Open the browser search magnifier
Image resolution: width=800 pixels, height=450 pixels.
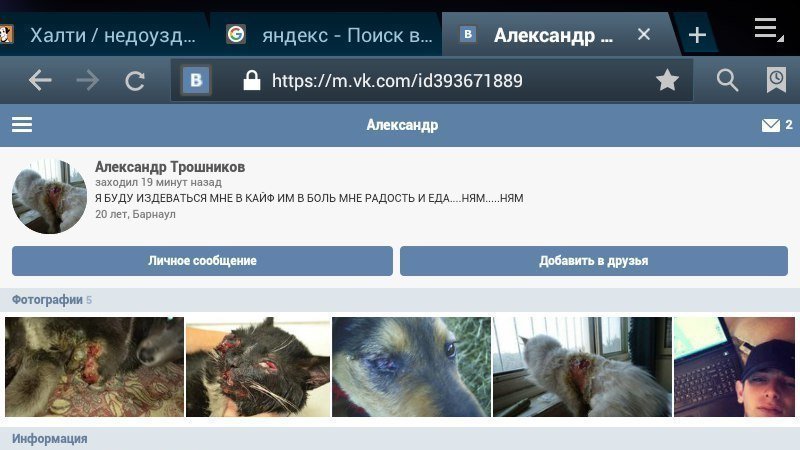point(727,81)
